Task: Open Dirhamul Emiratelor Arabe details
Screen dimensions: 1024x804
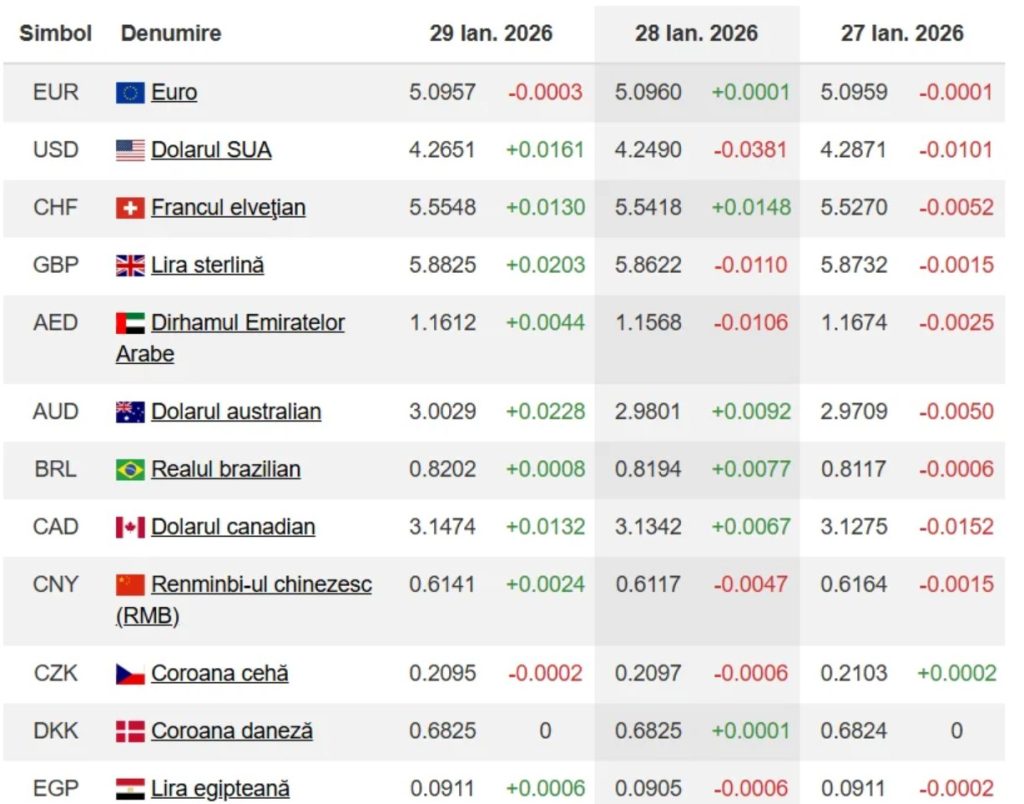Action: (247, 323)
